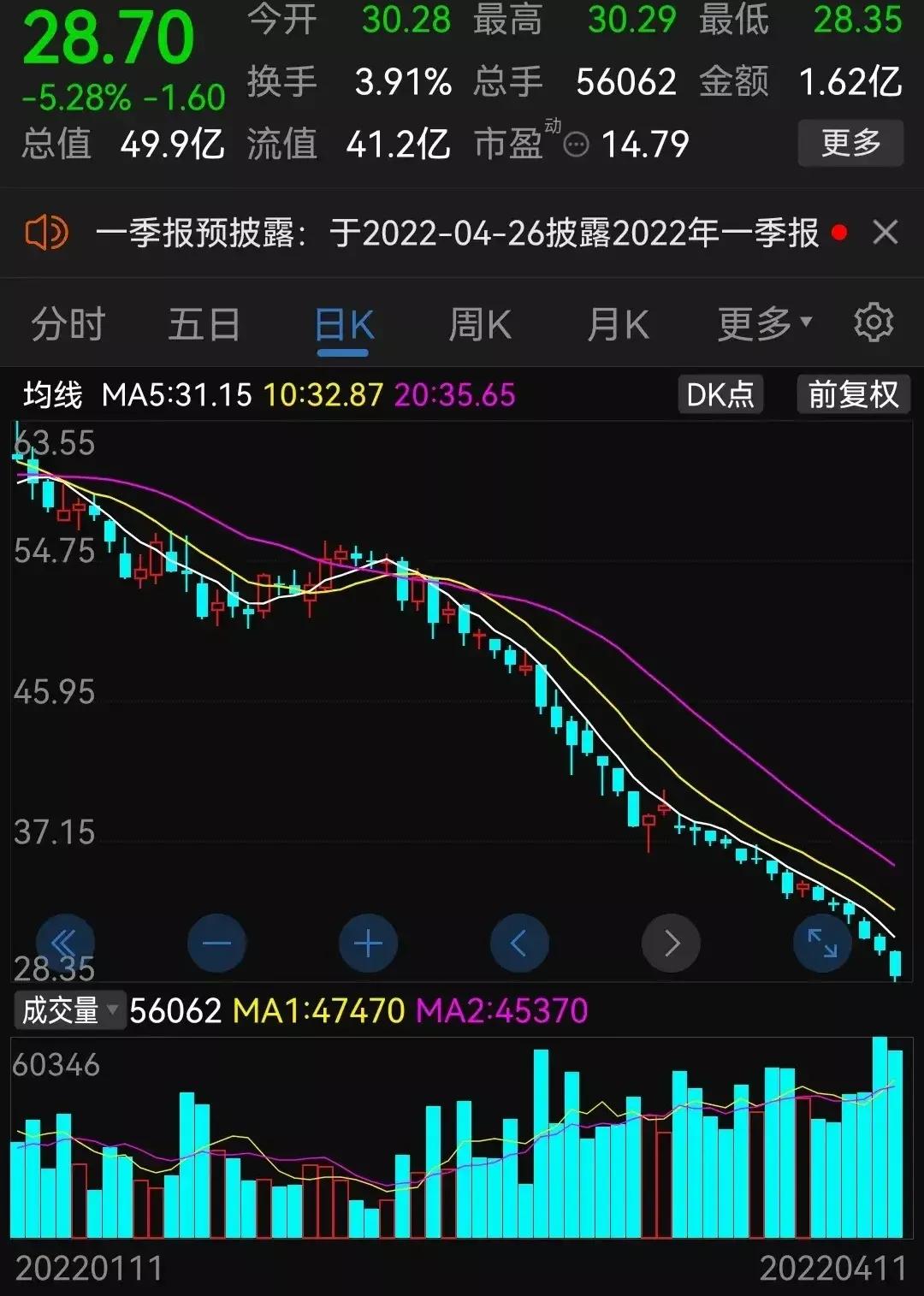924x1296 pixels.
Task: Expand chart to fullscreen with the expand icon
Action: click(x=821, y=942)
